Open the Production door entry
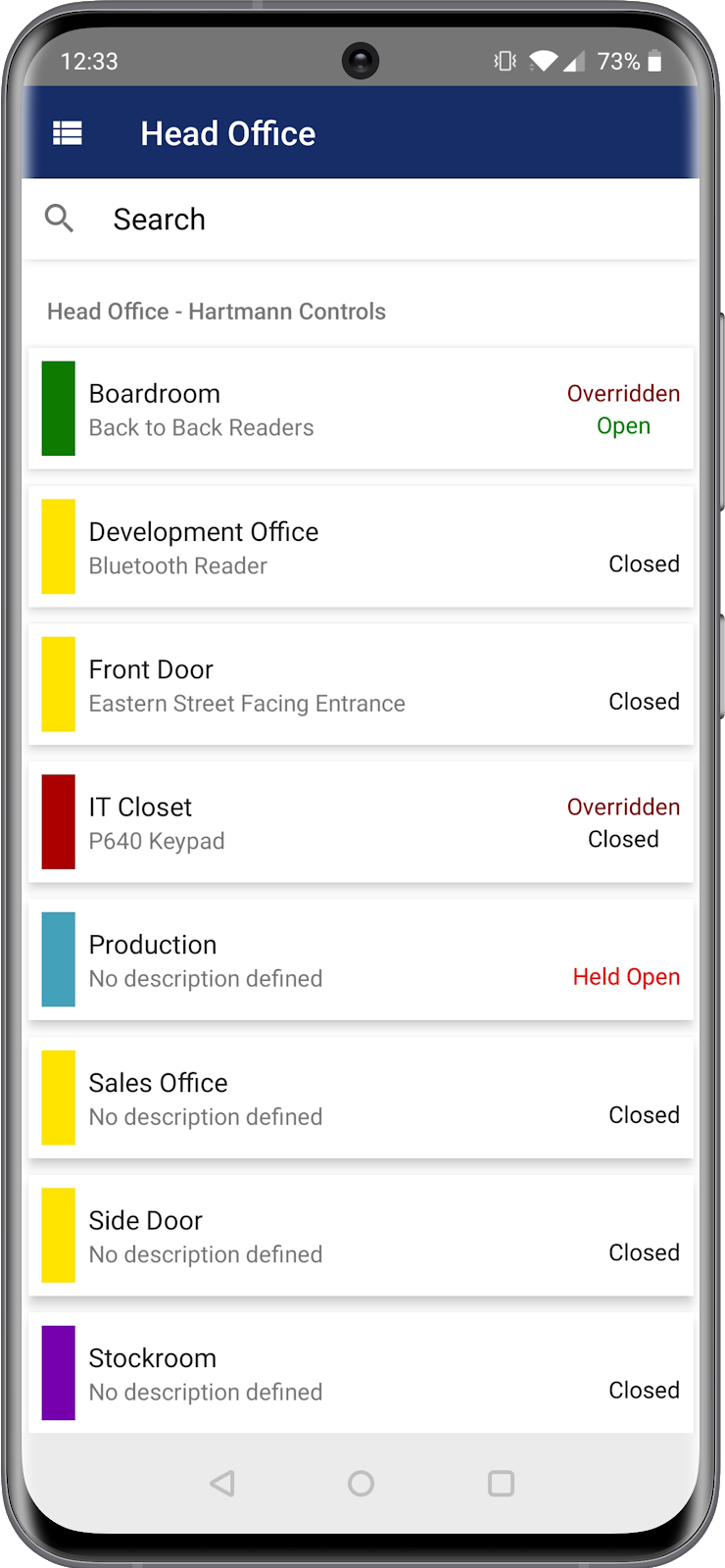 point(361,960)
